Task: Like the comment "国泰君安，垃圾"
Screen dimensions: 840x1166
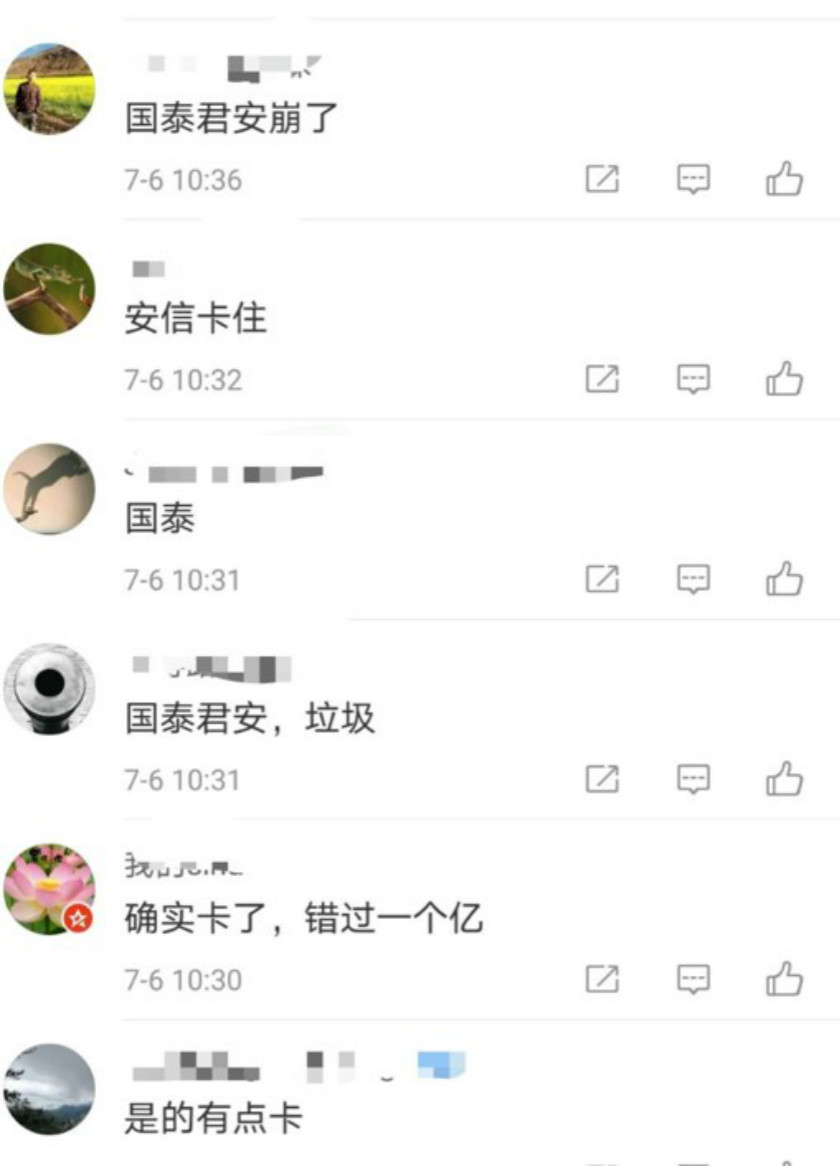Action: tap(784, 779)
